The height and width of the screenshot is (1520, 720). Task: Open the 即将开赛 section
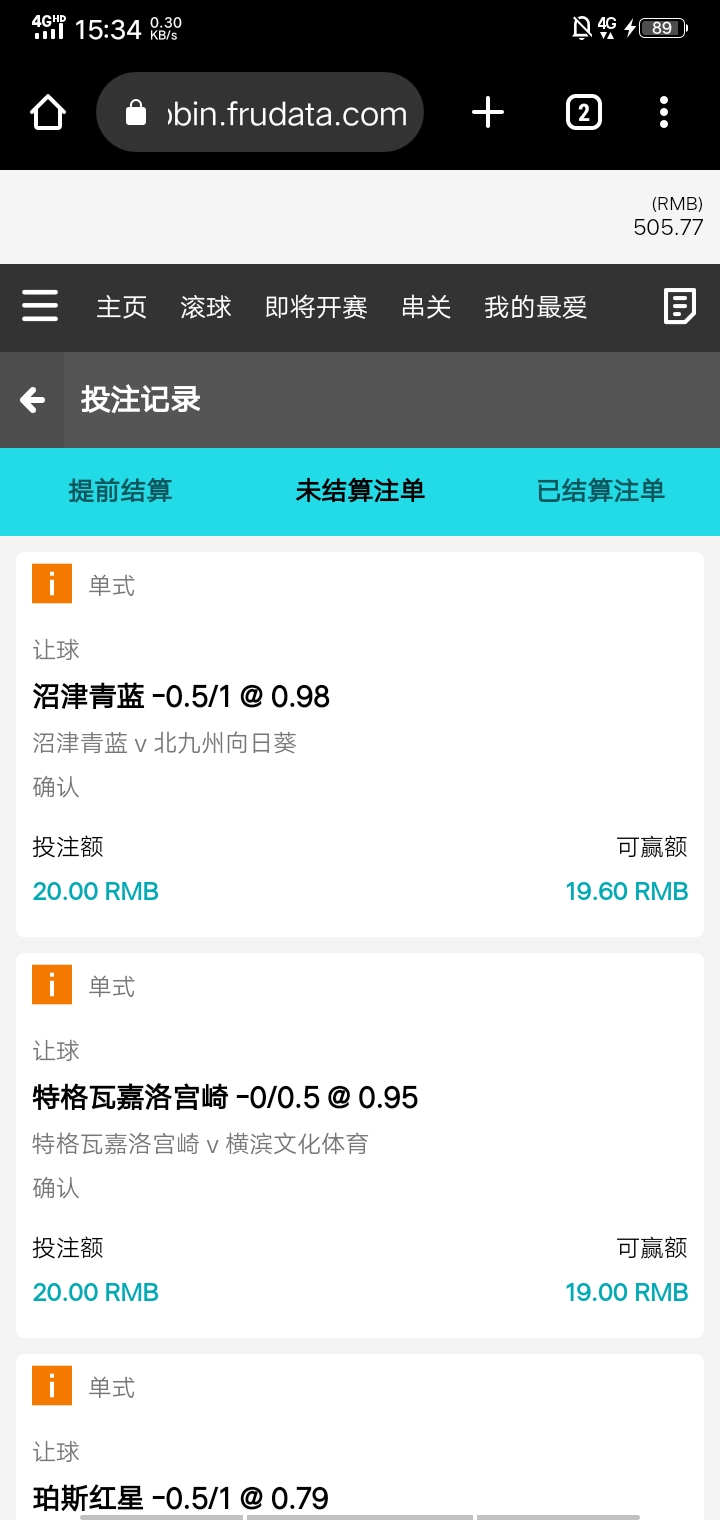316,307
